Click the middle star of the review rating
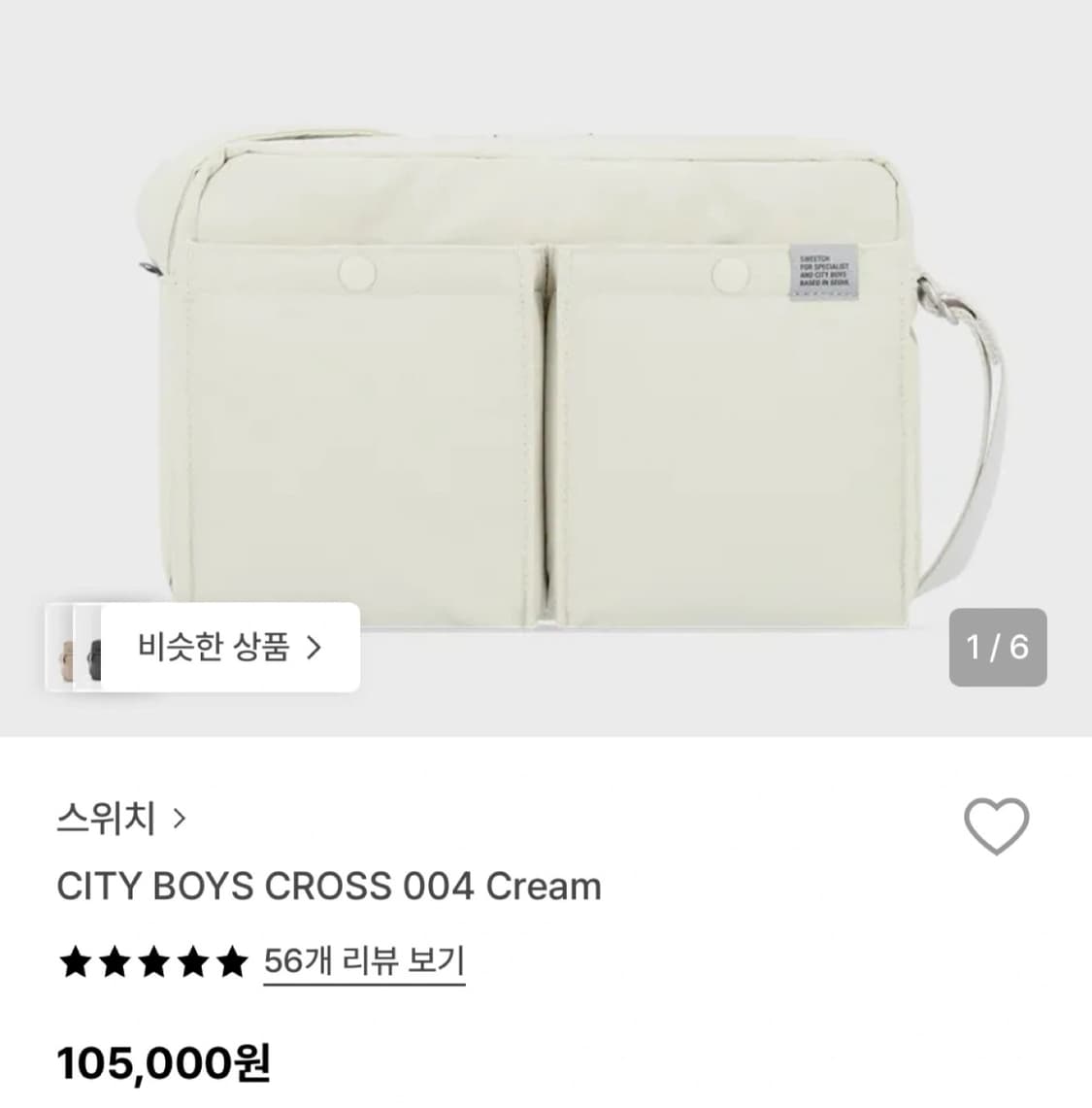 (155, 959)
